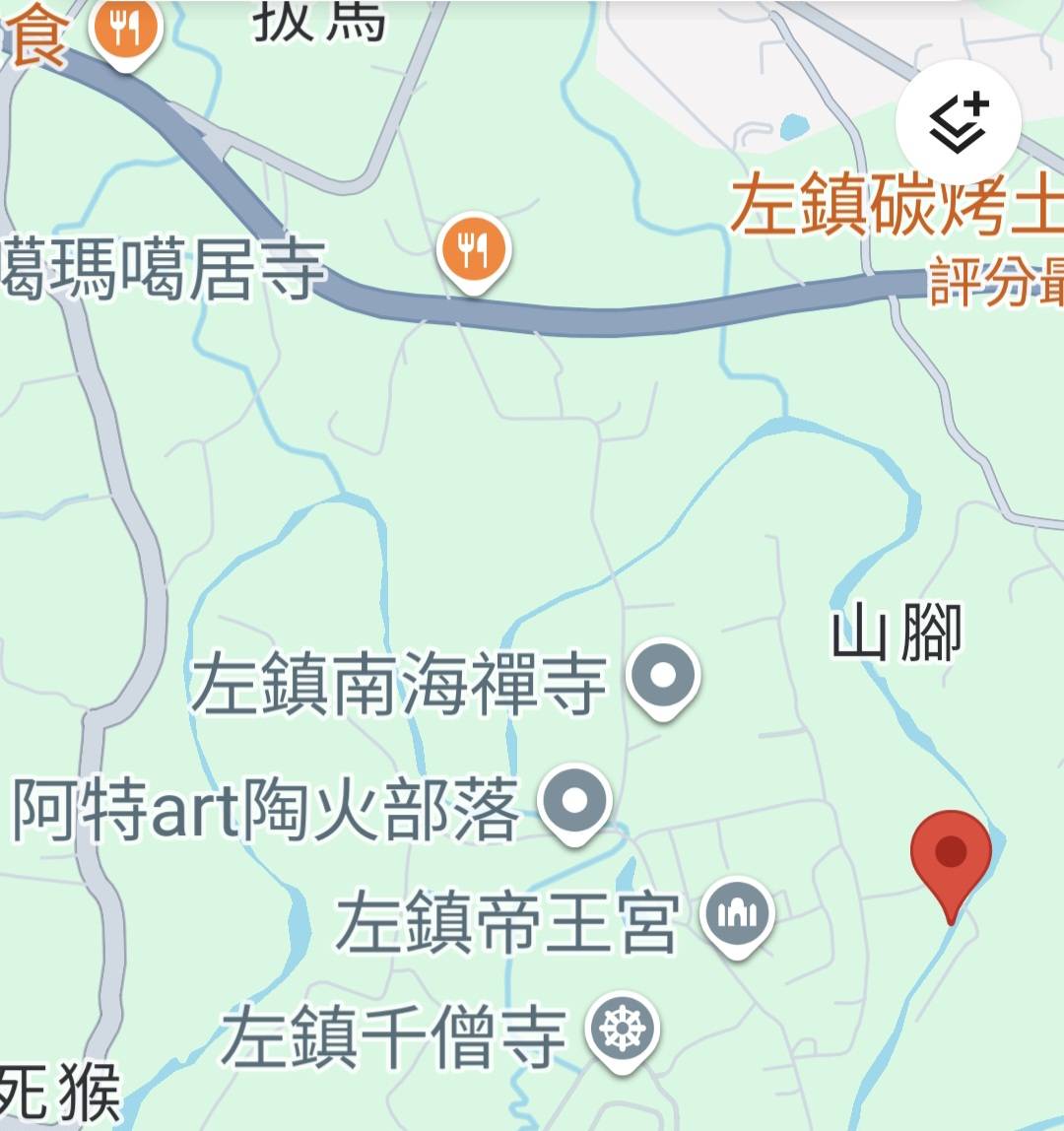Open the 左鎮帝王宮 temple marker
Image resolution: width=1064 pixels, height=1131 pixels.
pyautogui.click(x=738, y=916)
